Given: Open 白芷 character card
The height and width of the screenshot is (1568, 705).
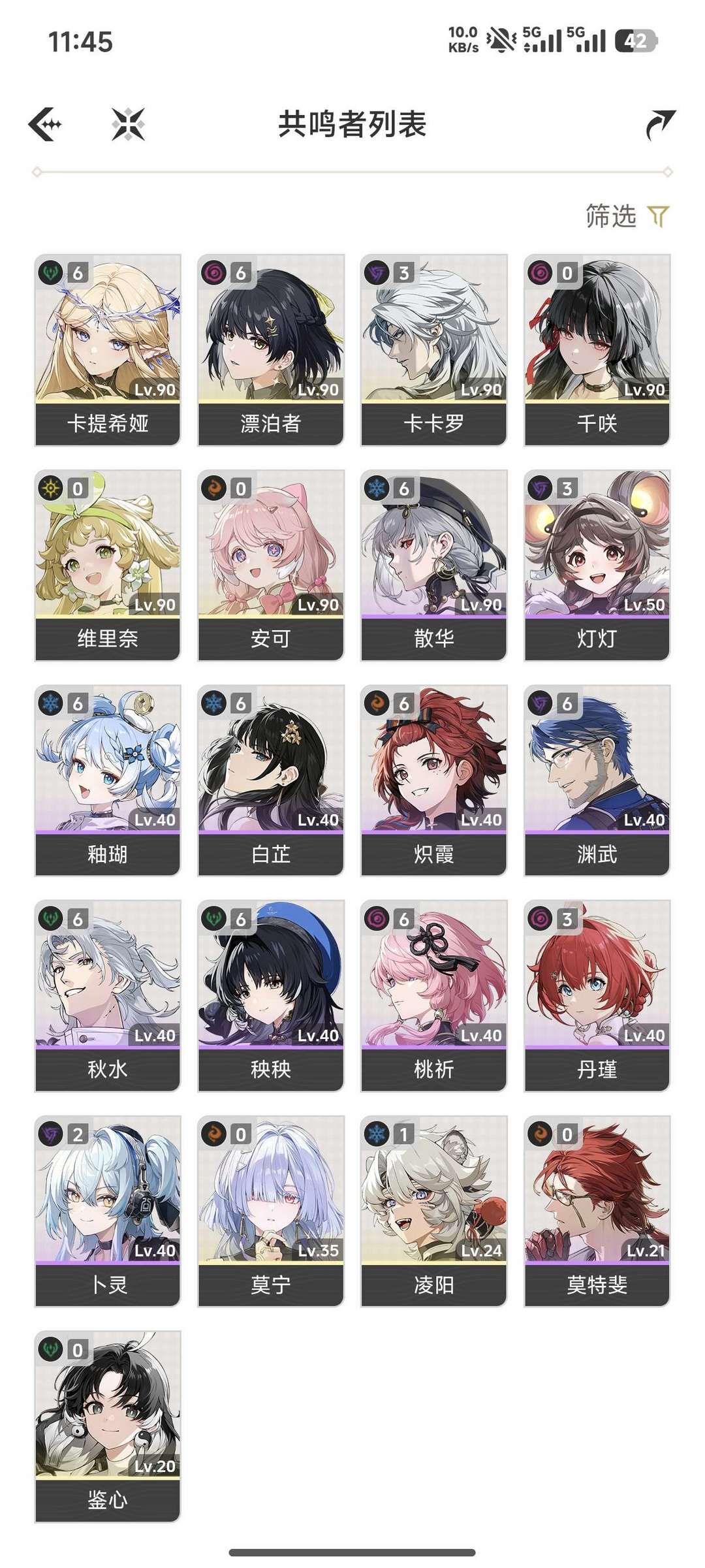Looking at the screenshot, I should [x=271, y=780].
